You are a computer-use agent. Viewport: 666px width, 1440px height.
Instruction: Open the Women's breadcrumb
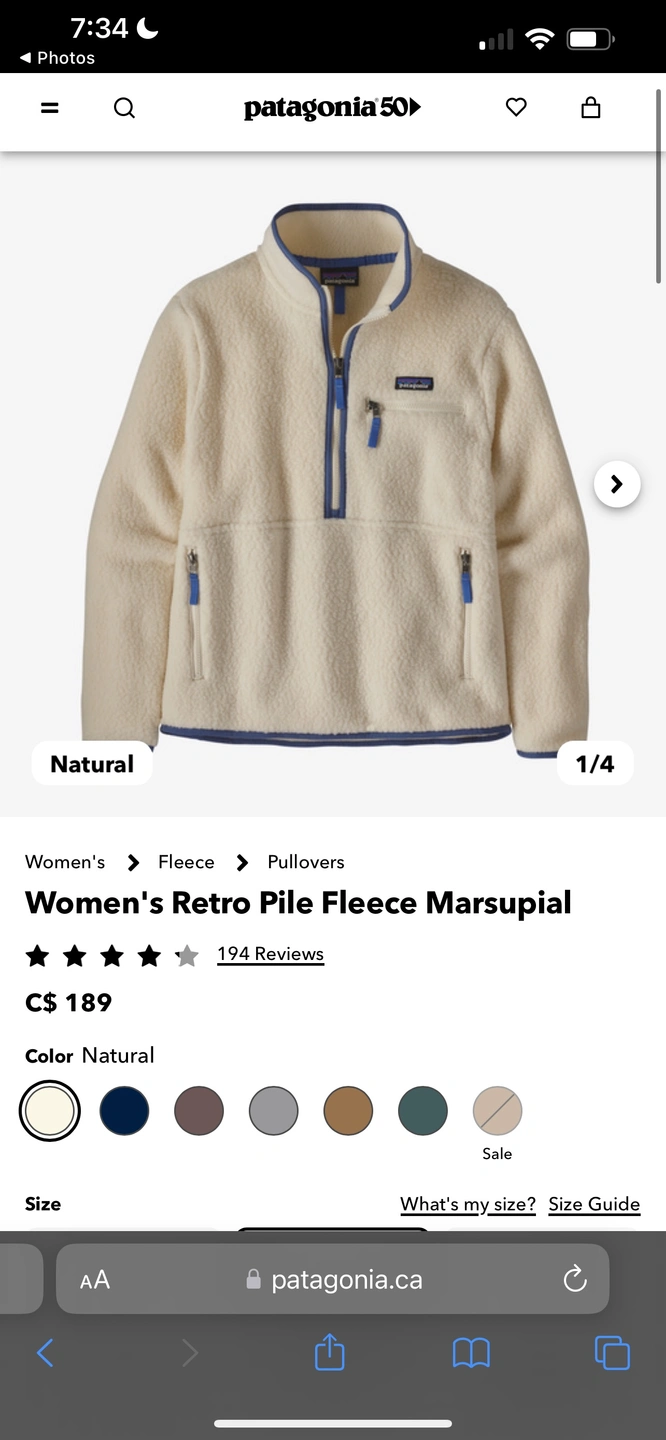[65, 862]
